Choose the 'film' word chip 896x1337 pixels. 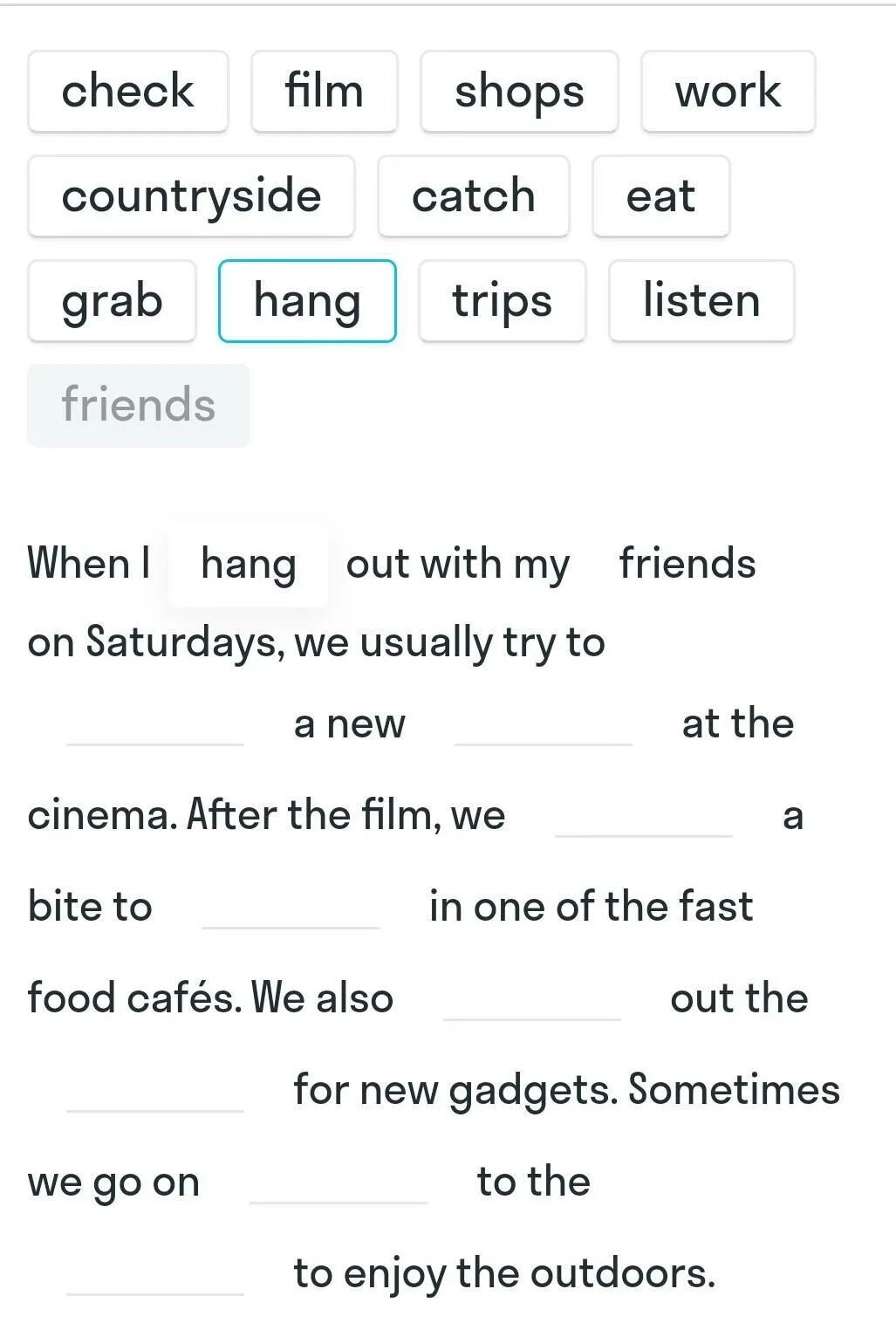[x=324, y=92]
